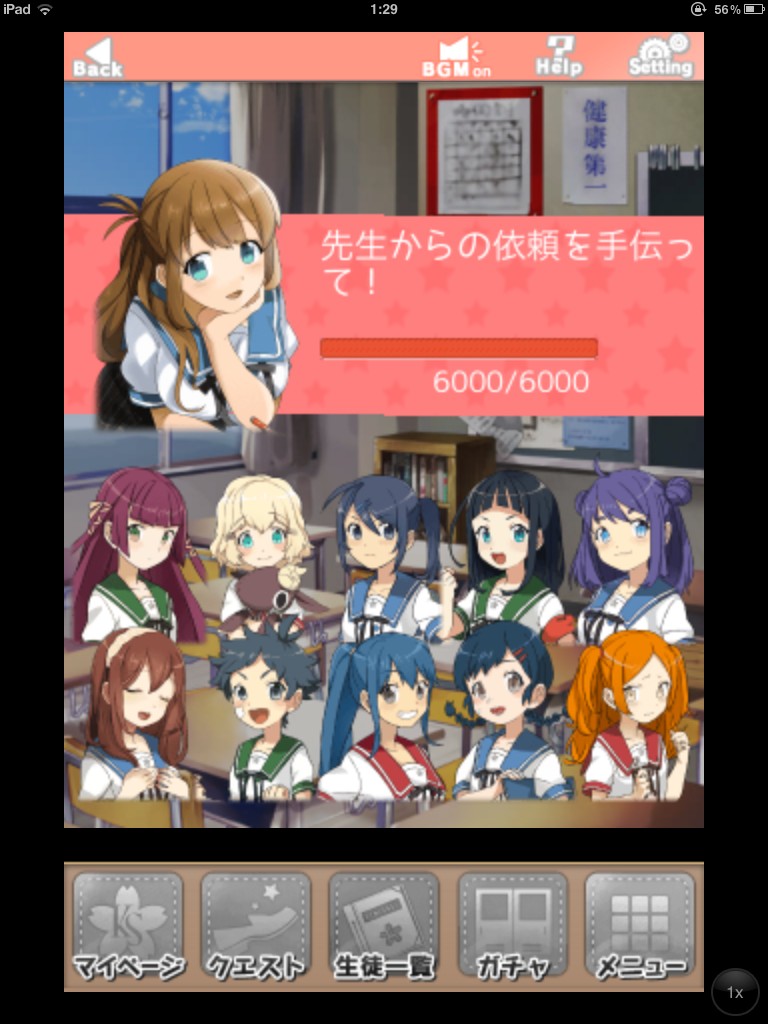Image resolution: width=768 pixels, height=1024 pixels.
Task: Open the クエスト tab
Action: (x=255, y=926)
